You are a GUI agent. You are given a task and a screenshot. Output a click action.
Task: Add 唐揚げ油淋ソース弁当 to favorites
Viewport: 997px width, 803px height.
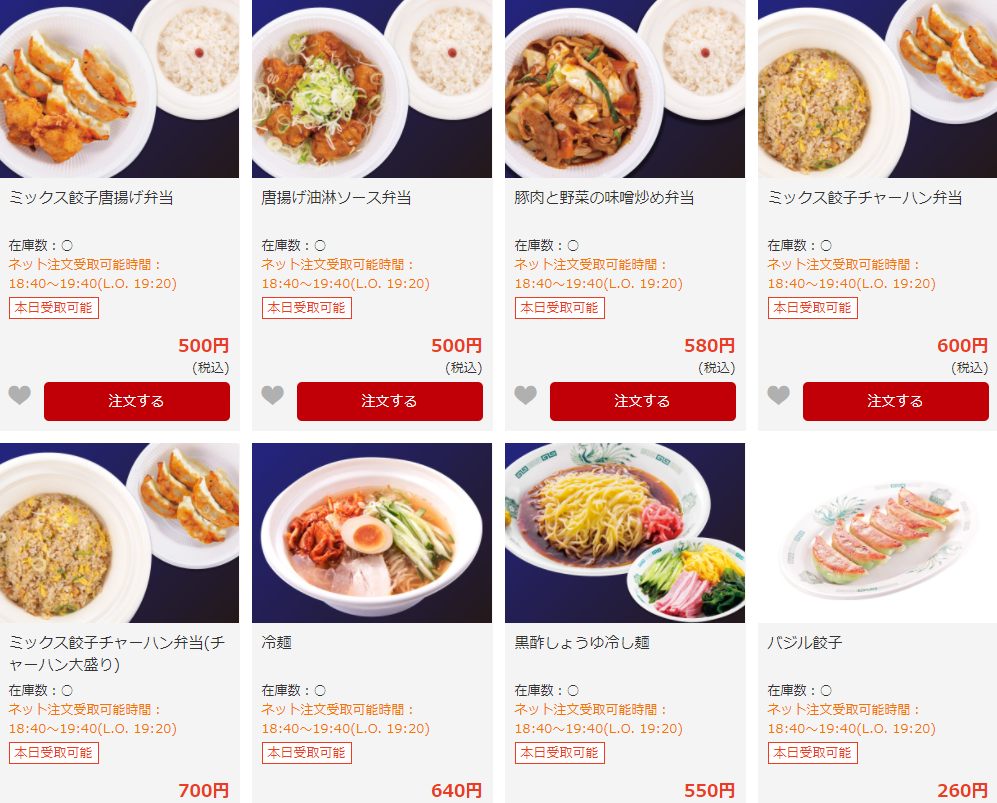(x=273, y=396)
